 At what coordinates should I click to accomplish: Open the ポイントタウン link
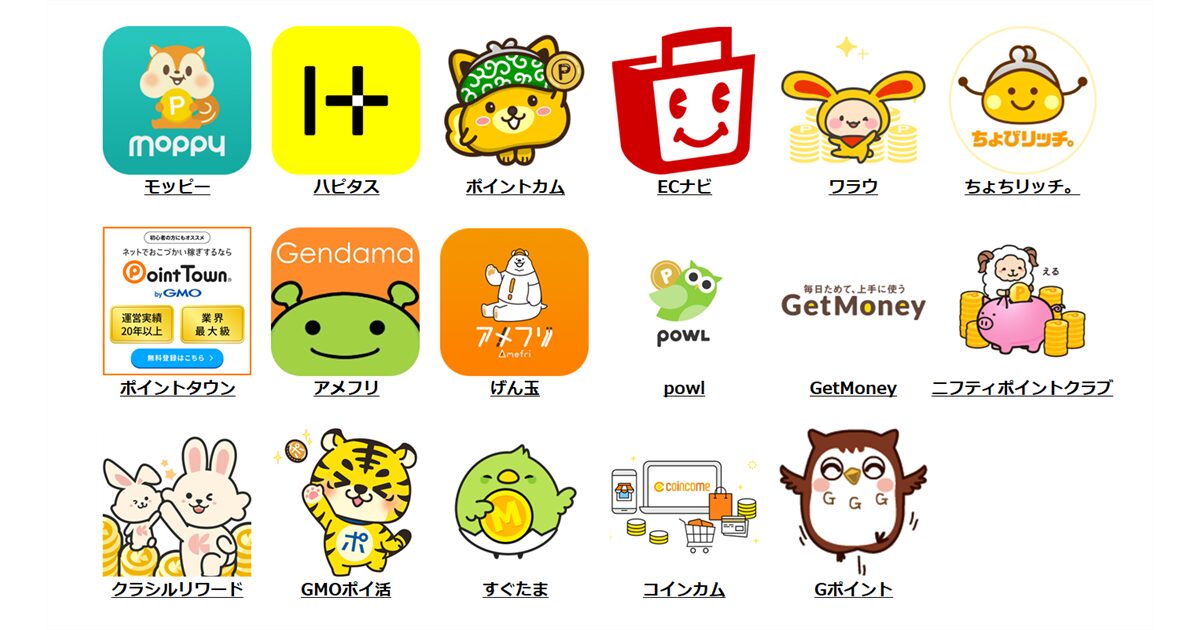pyautogui.click(x=177, y=388)
